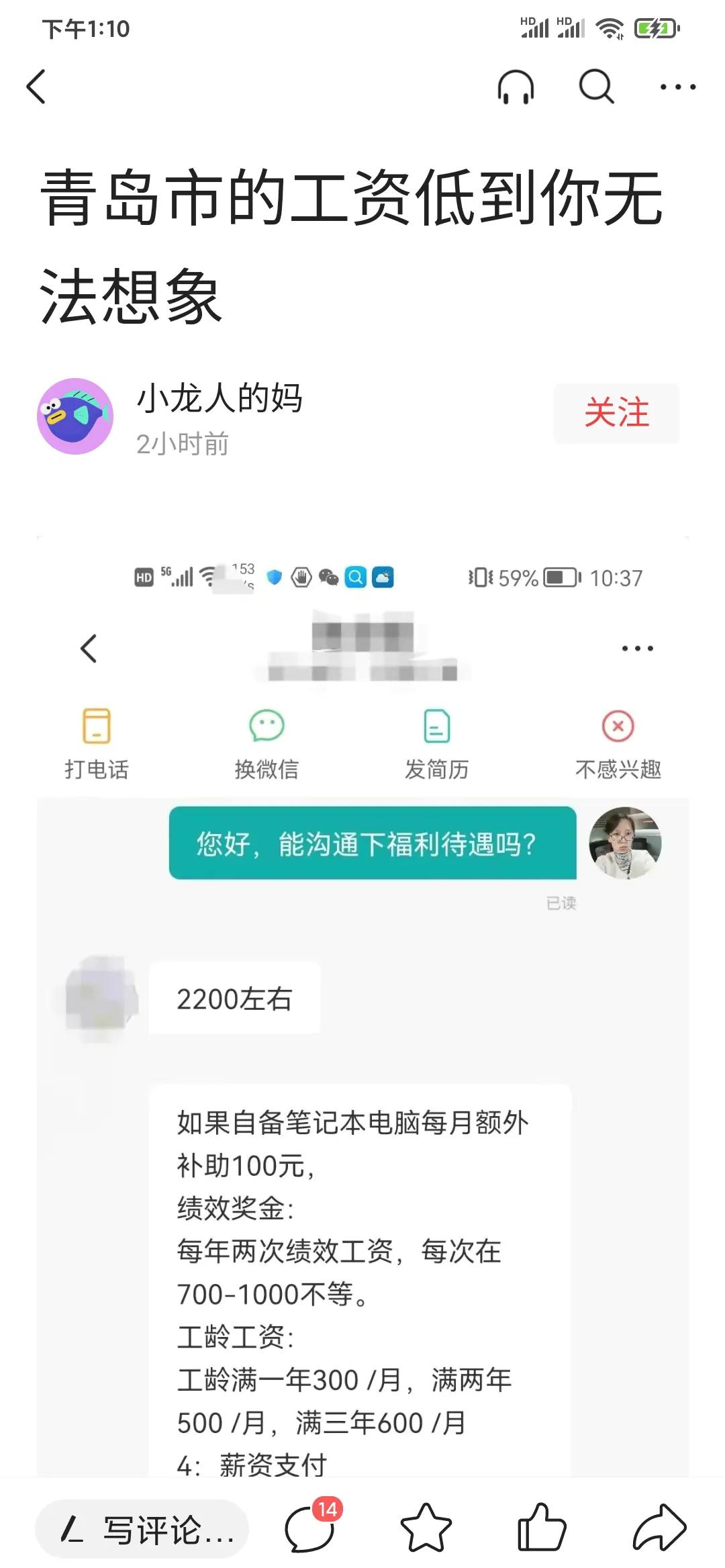The width and height of the screenshot is (725, 1568).
Task: Go back using the top-left arrow
Action: 36,87
